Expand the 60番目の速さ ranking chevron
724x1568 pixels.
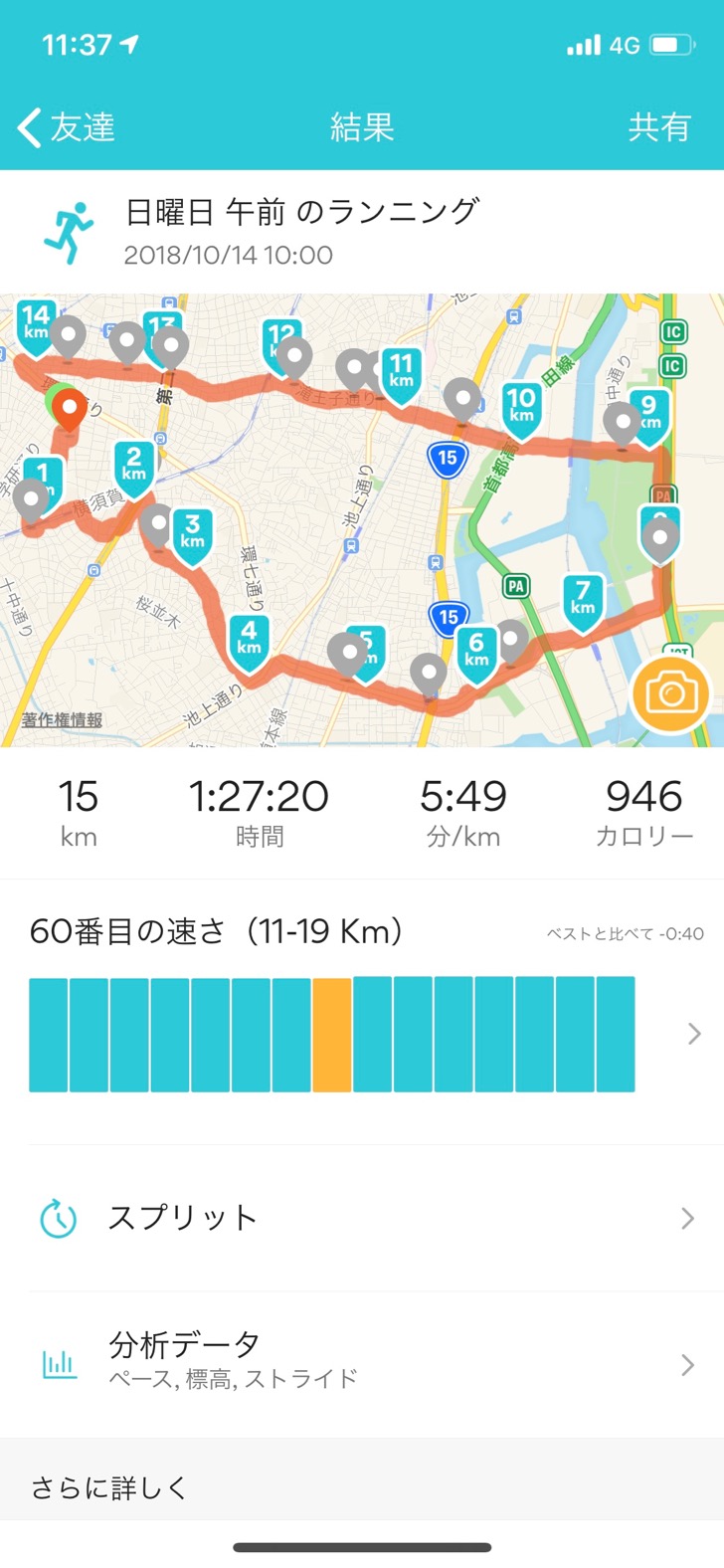(693, 1035)
